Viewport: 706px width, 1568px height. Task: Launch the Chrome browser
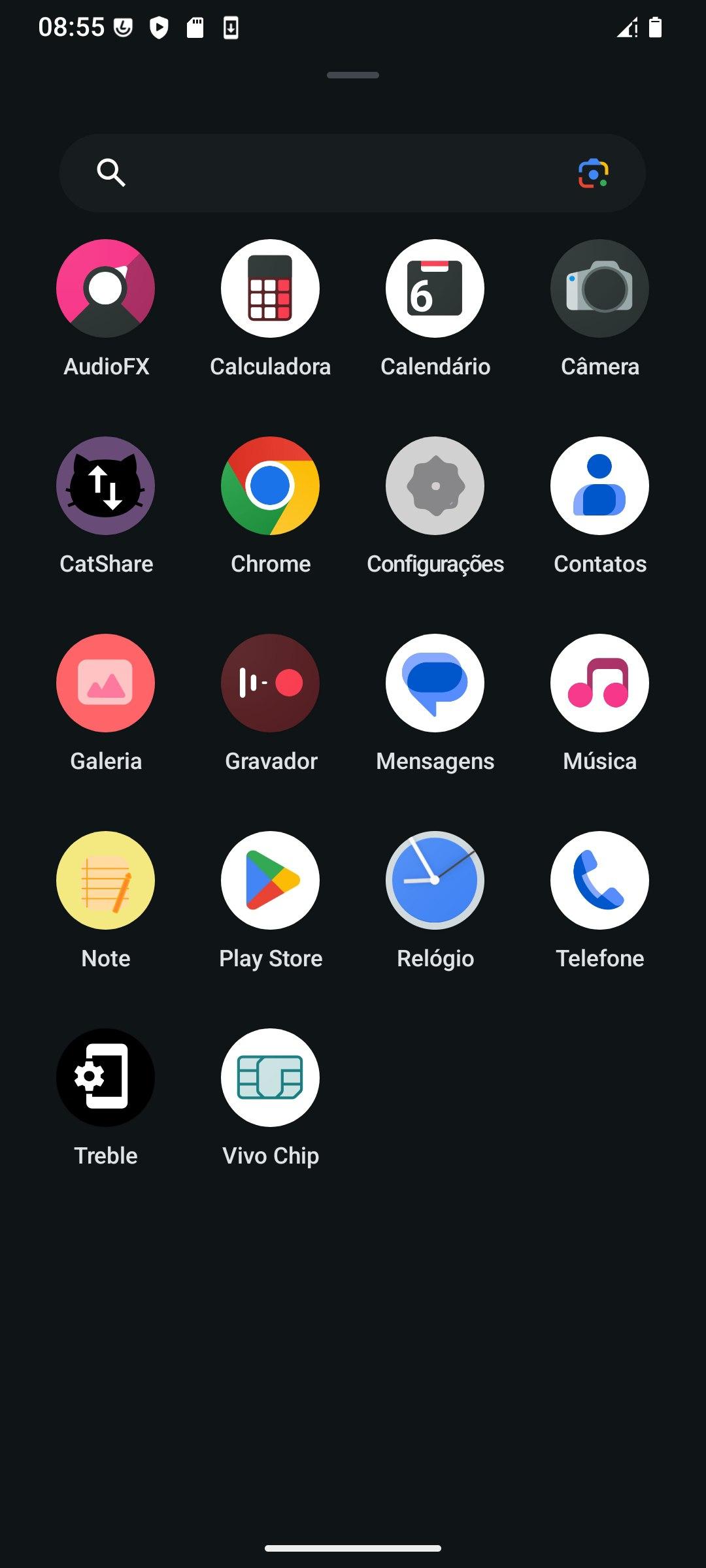[270, 486]
